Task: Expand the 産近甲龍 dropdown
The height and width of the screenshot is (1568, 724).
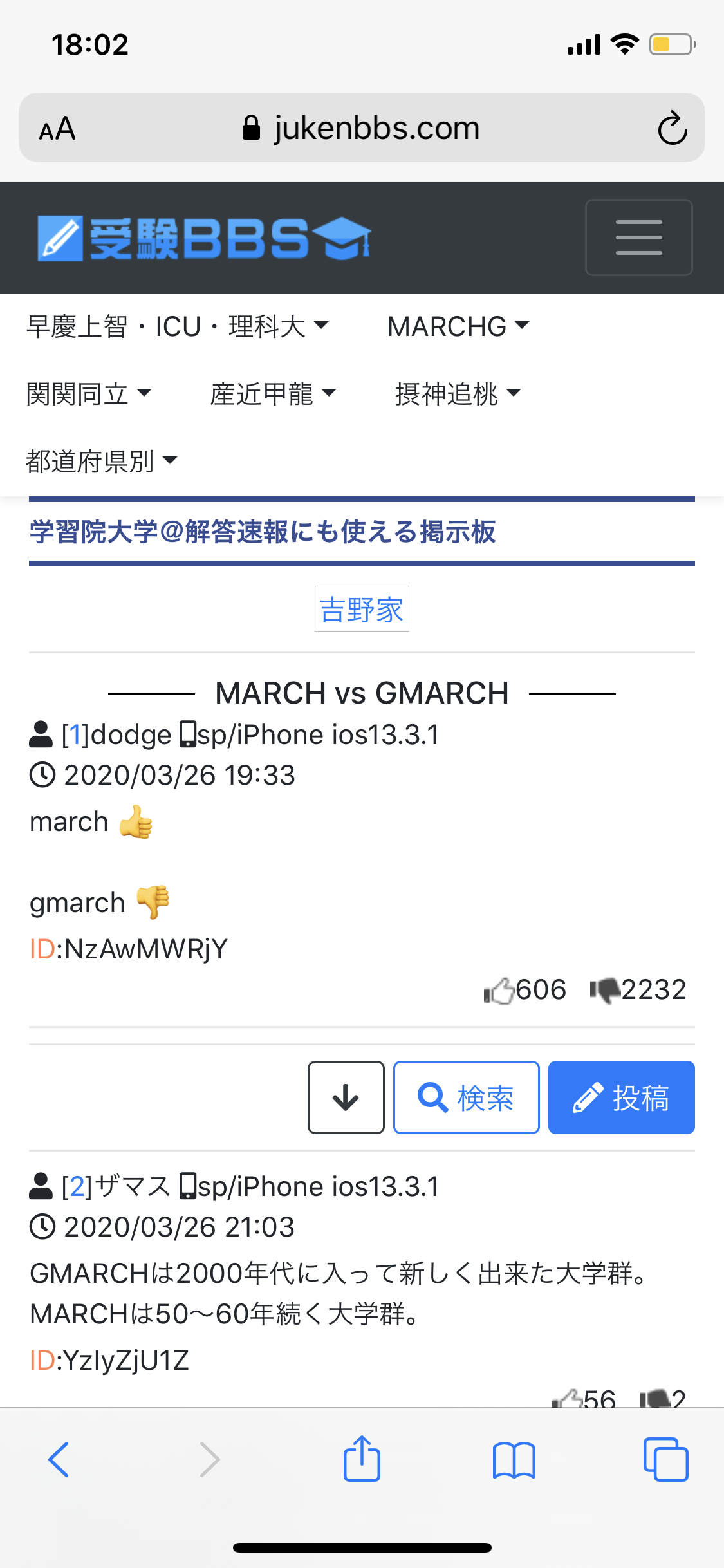Action: point(273,393)
